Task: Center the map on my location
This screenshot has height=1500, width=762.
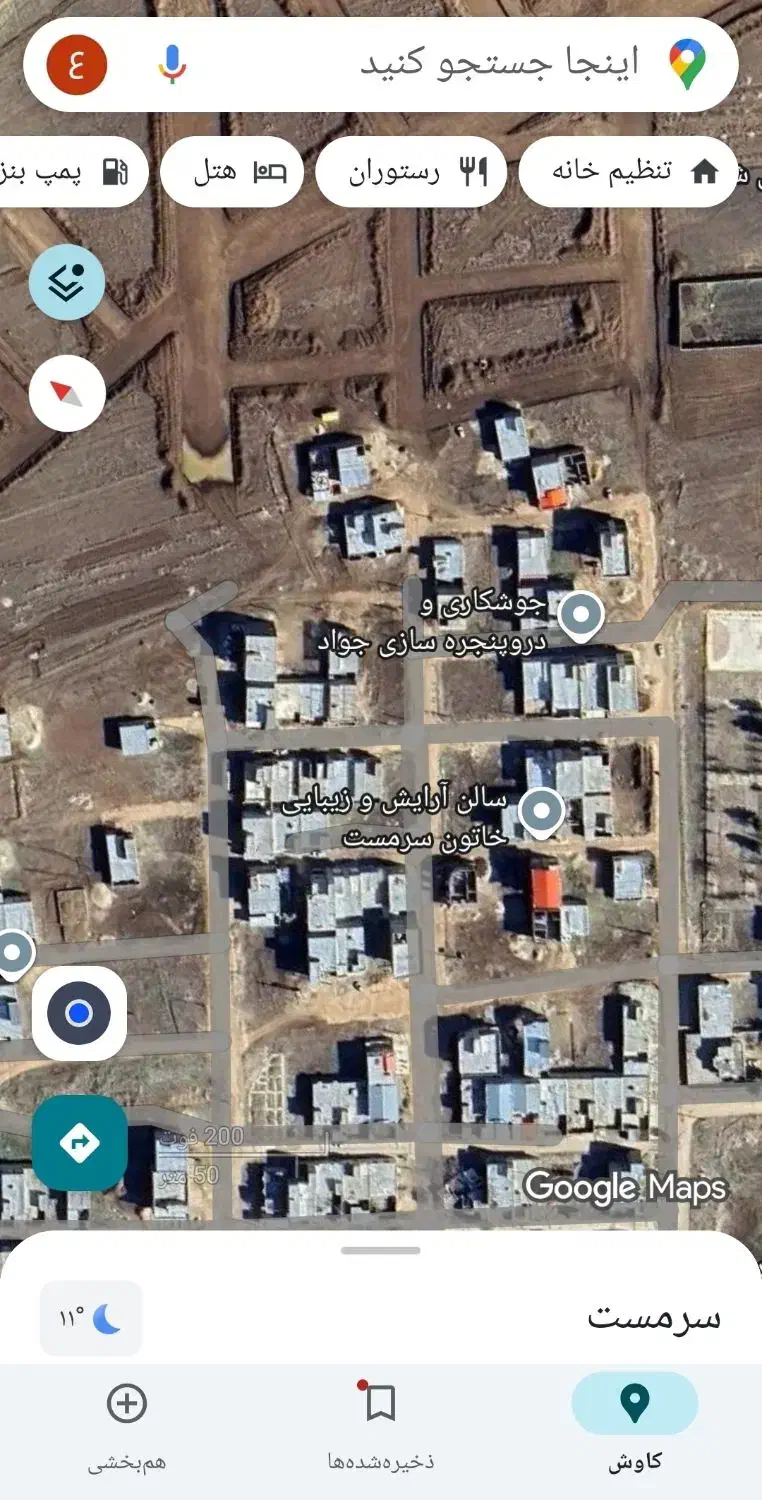Action: (79, 1013)
